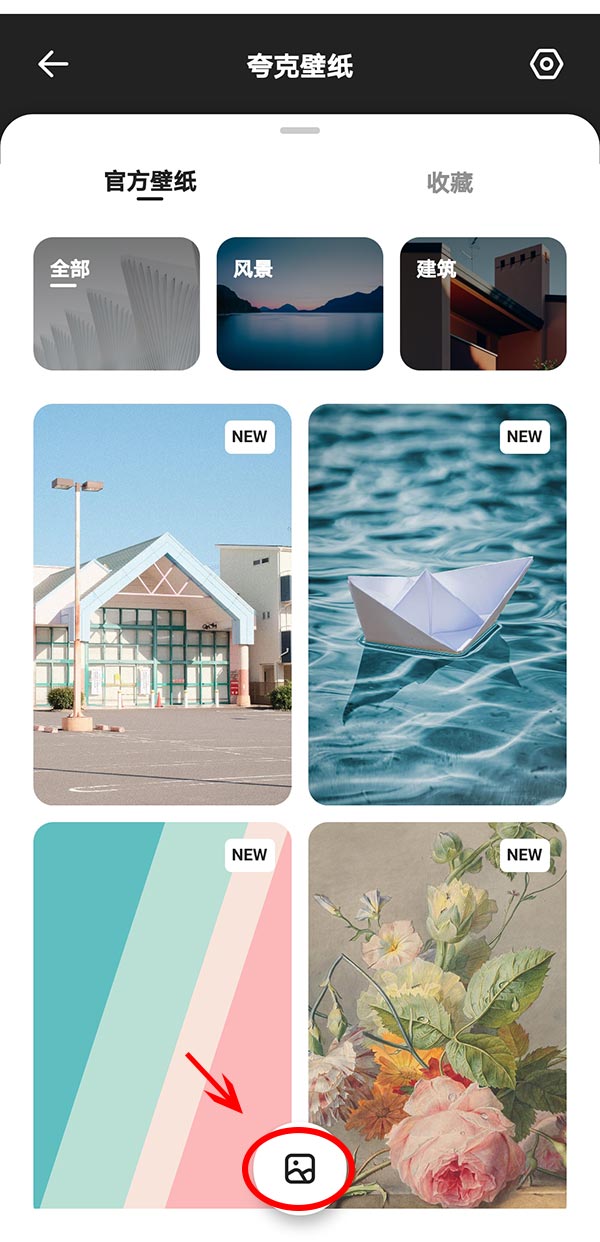
Task: Filter wallpapers by 建筑 category
Action: (483, 304)
